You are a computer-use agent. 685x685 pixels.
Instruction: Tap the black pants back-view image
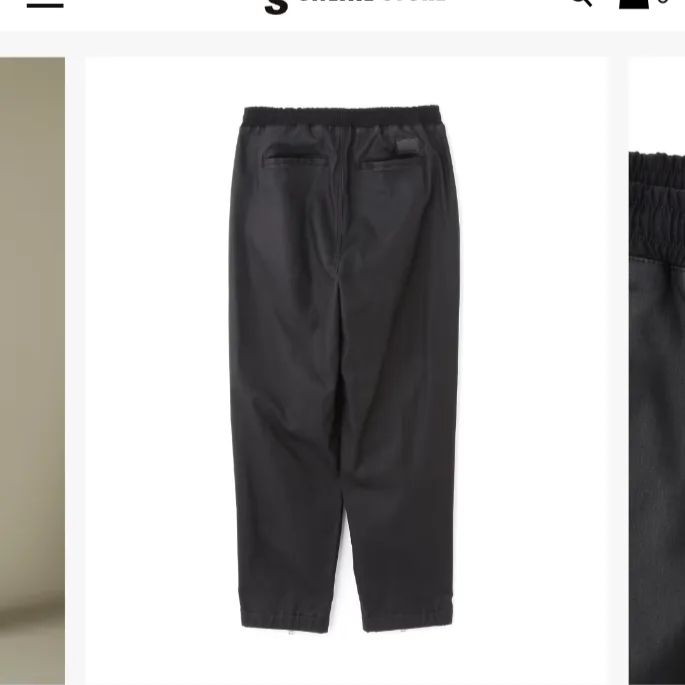pyautogui.click(x=346, y=370)
